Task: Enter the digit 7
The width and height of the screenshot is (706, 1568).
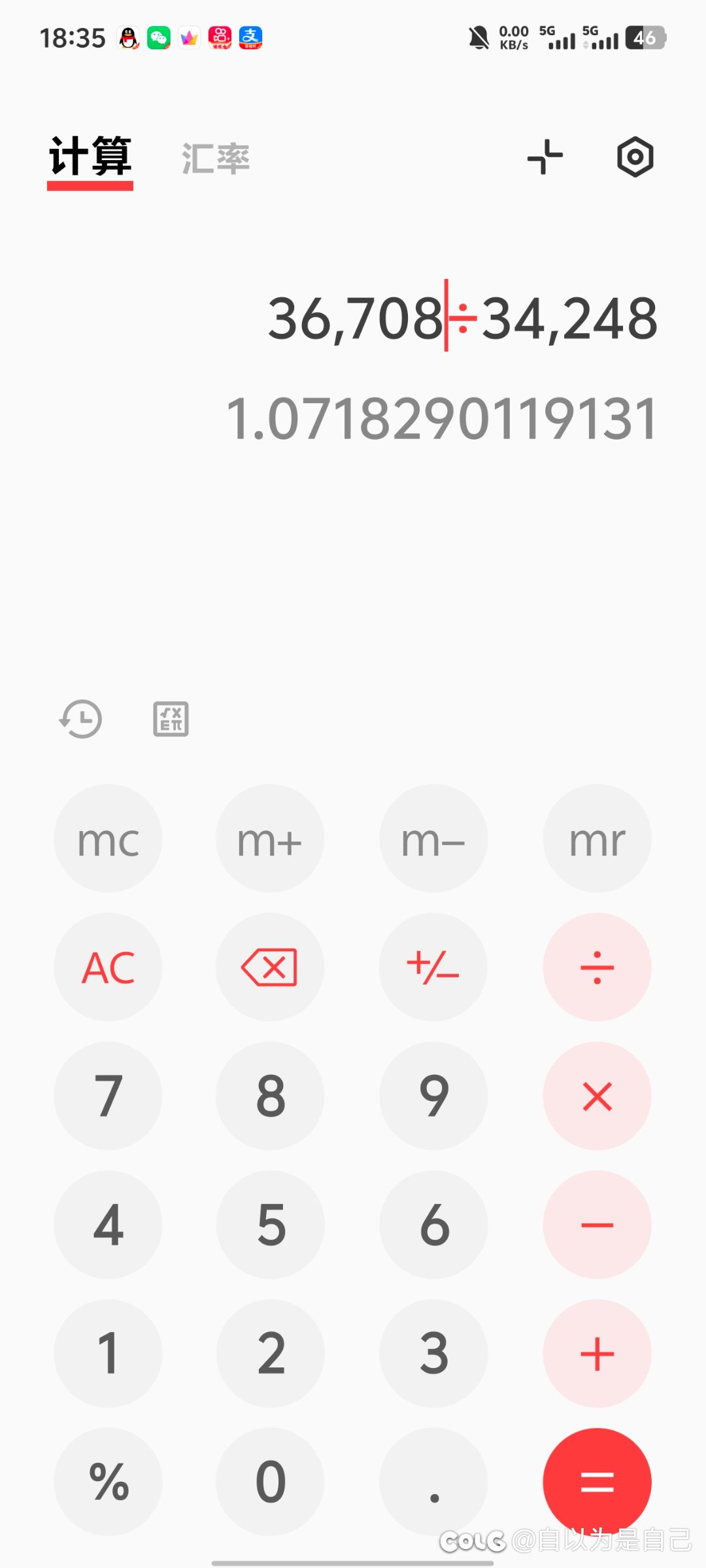Action: coord(108,1096)
